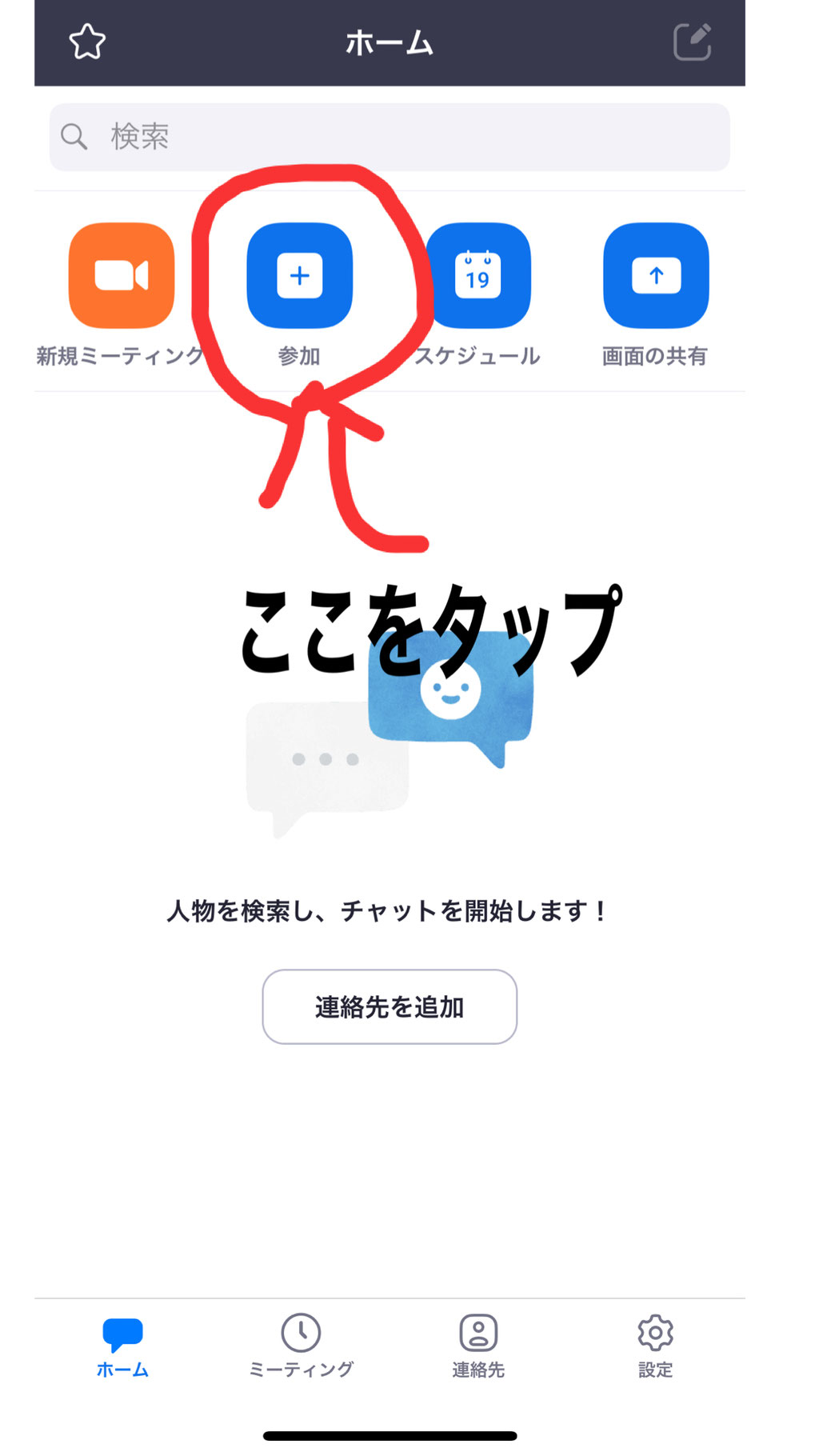Open スケジュール to schedule a meeting
Image resolution: width=819 pixels, height=1456 pixels.
[477, 276]
